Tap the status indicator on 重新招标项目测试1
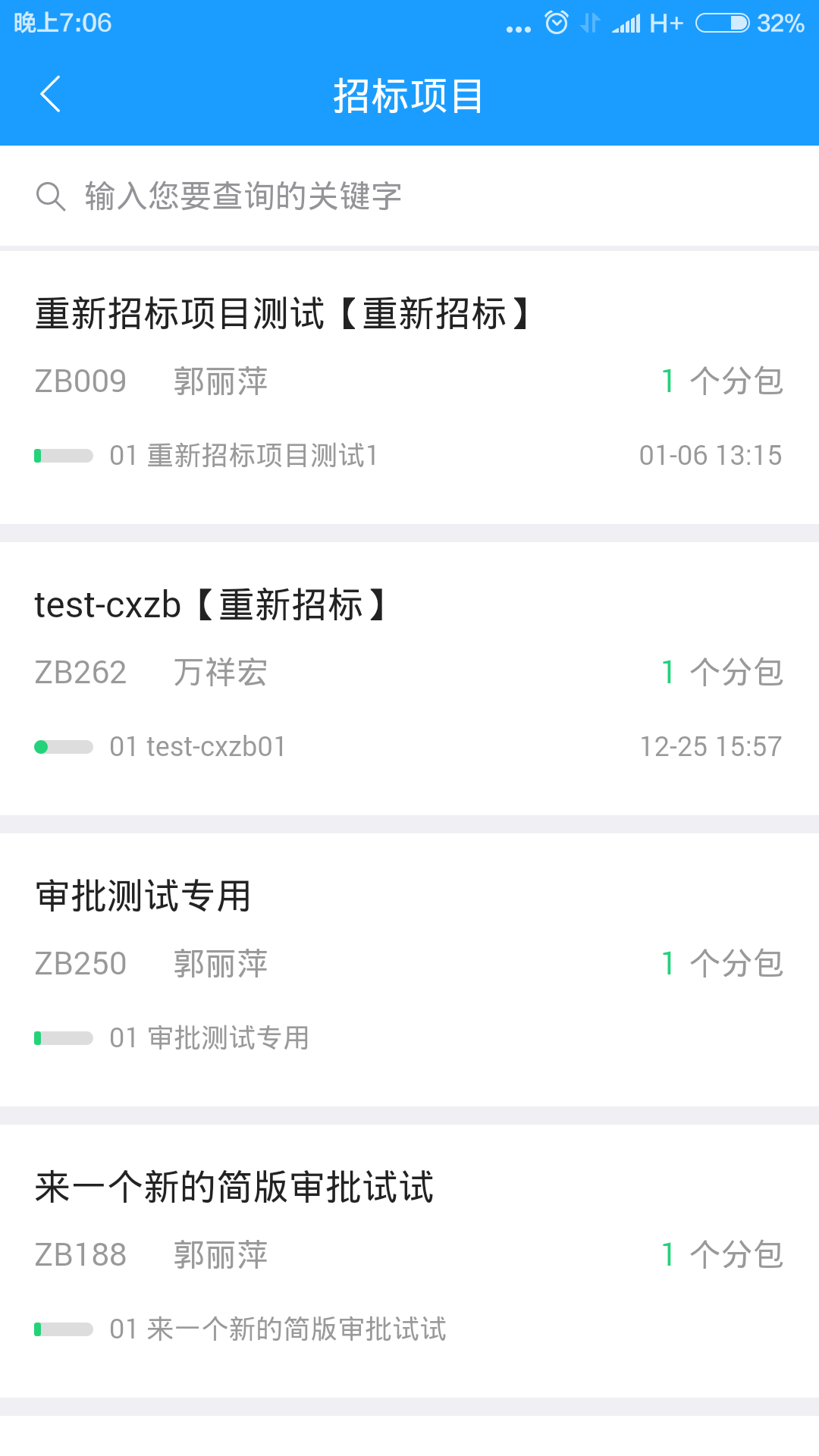This screenshot has height=1456, width=819. pos(38,455)
